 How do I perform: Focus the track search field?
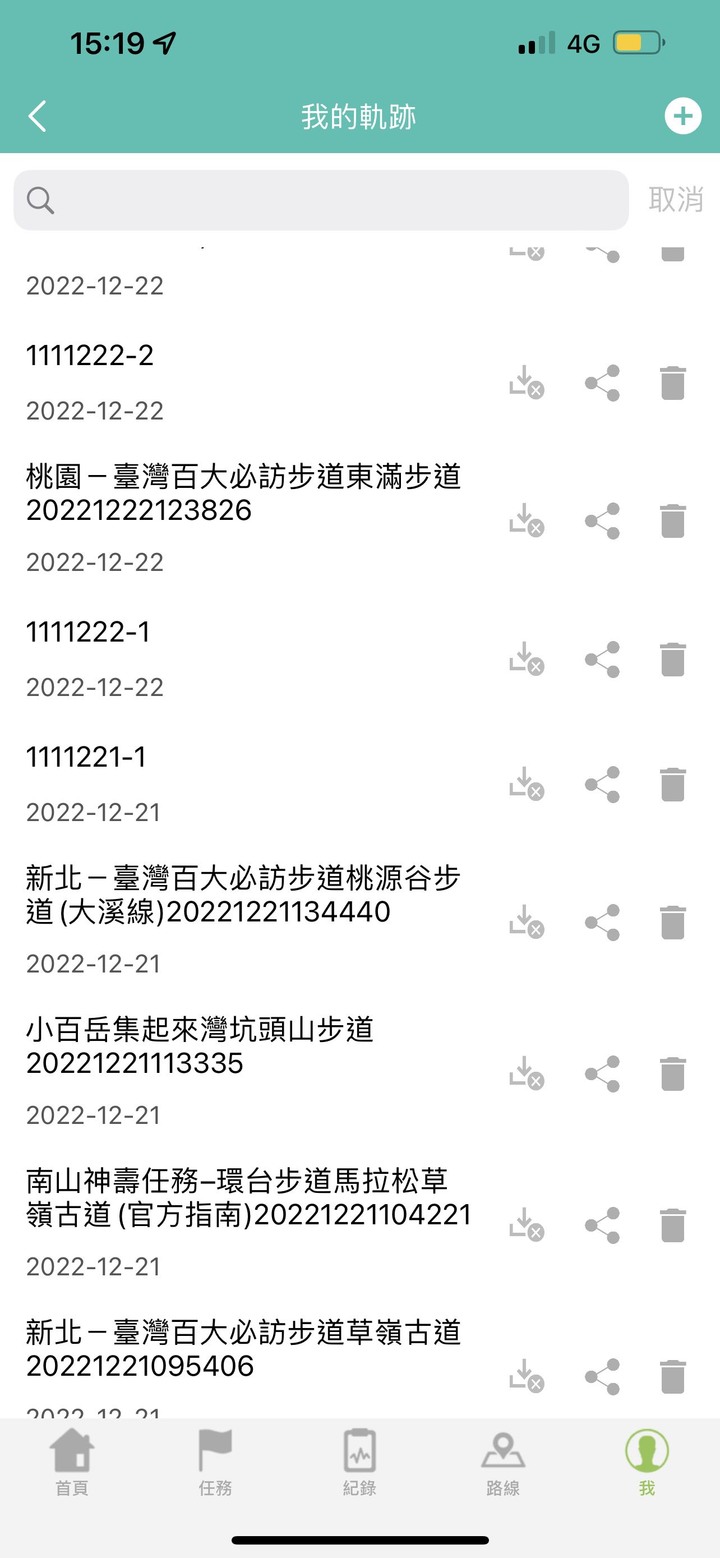click(x=320, y=200)
